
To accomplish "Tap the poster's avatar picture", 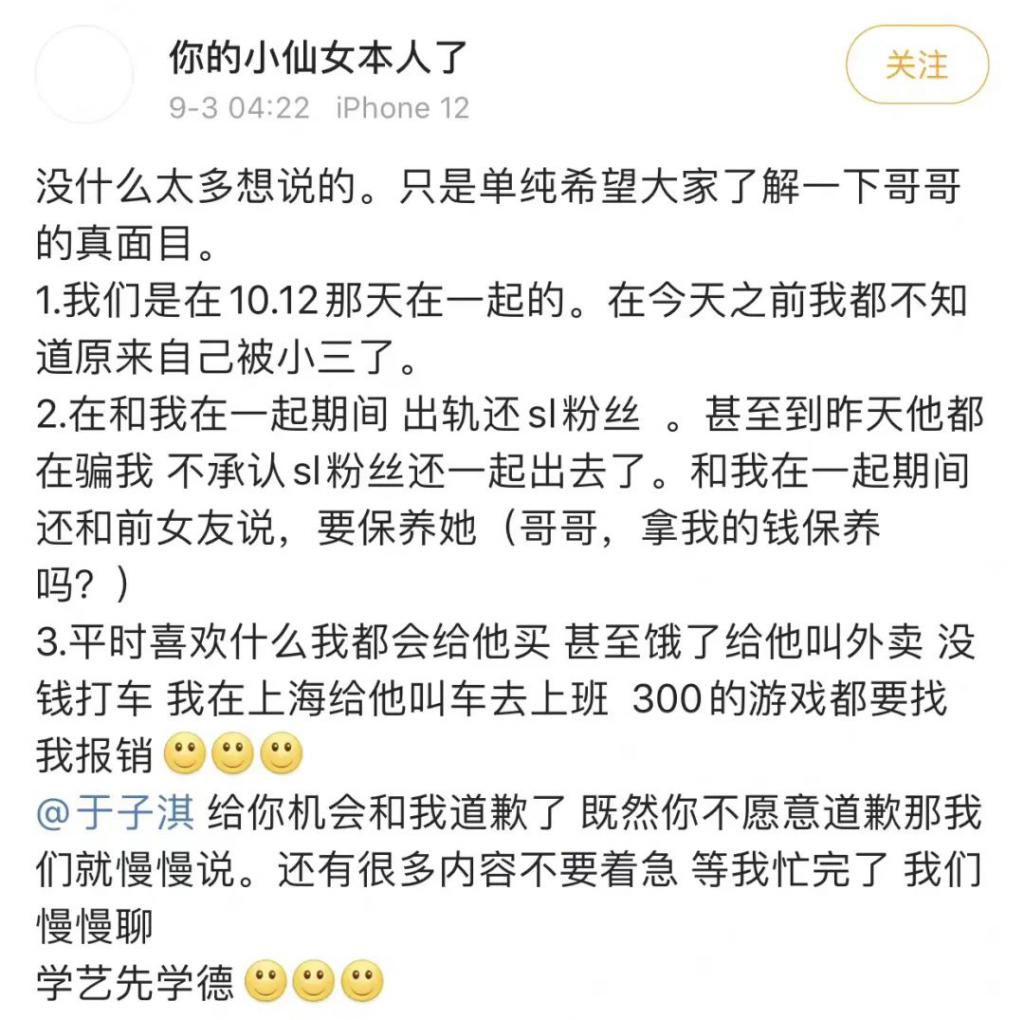I will 85,76.
